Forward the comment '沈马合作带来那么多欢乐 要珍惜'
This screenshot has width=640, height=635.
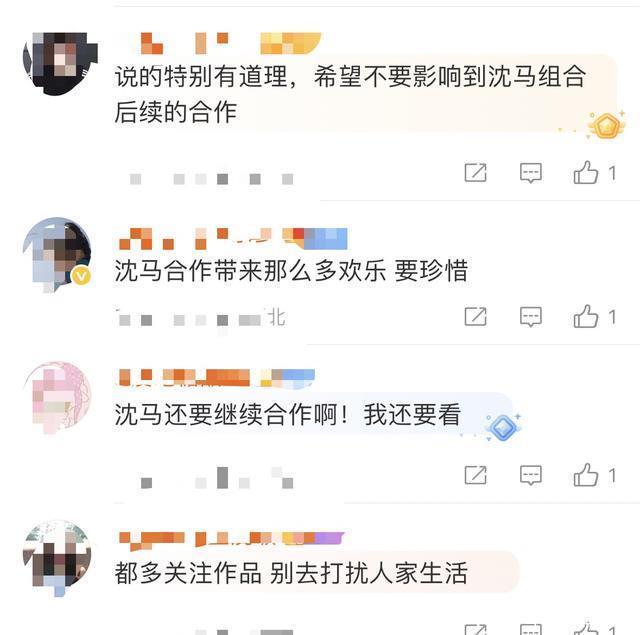[476, 317]
